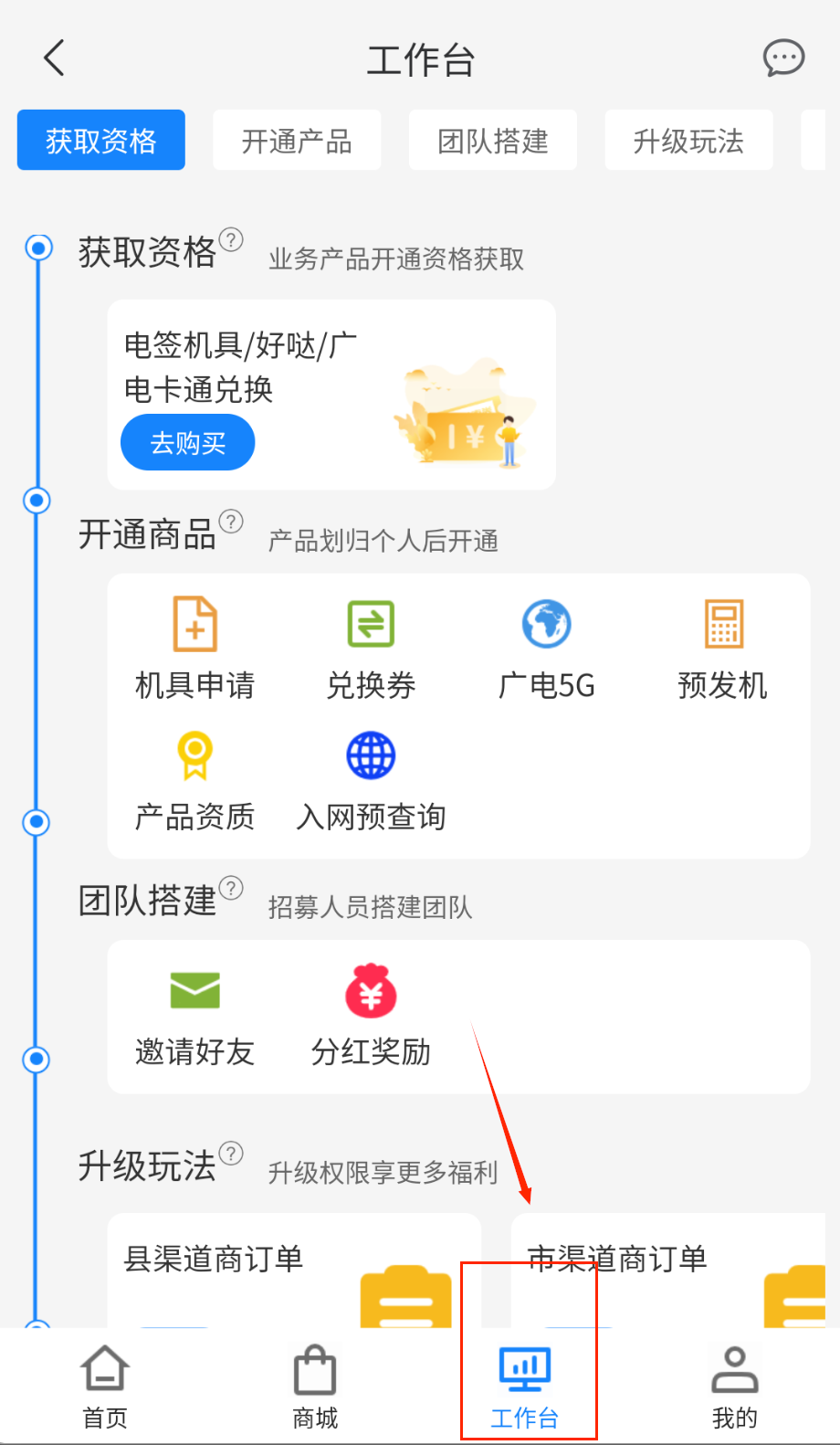Open the 县渠道商订单 card
Screen dimensions: 840x1445
[294, 1271]
